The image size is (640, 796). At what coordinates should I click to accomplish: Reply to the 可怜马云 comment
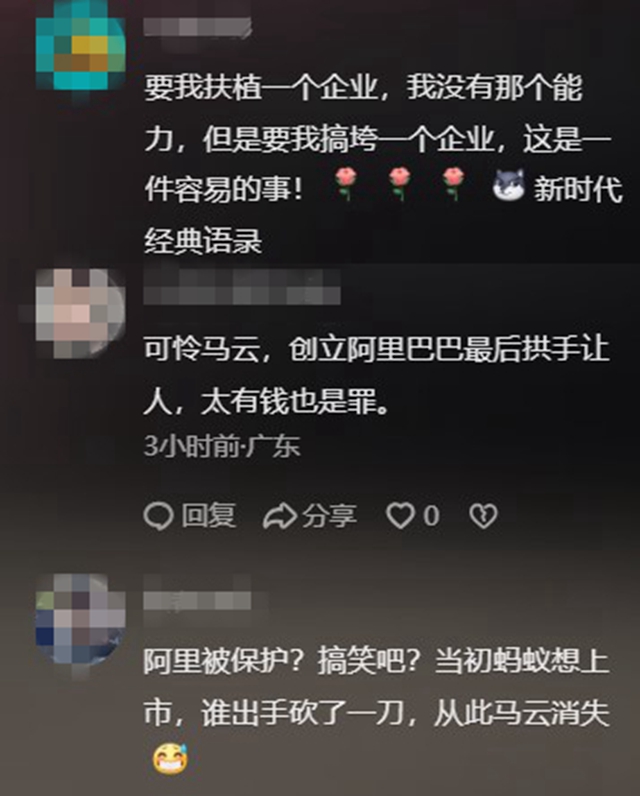pos(191,516)
